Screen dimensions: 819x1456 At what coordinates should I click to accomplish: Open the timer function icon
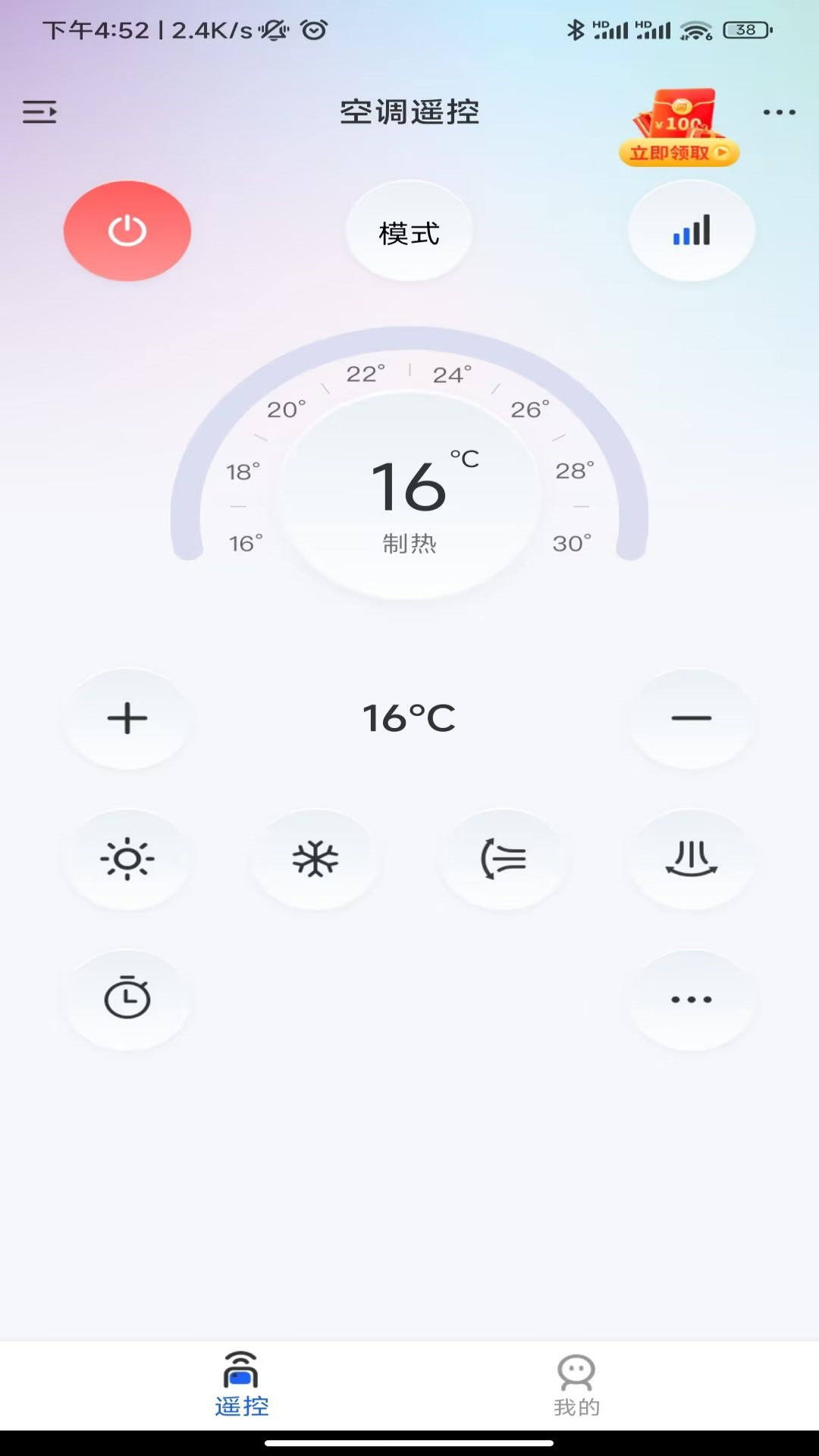pyautogui.click(x=127, y=999)
